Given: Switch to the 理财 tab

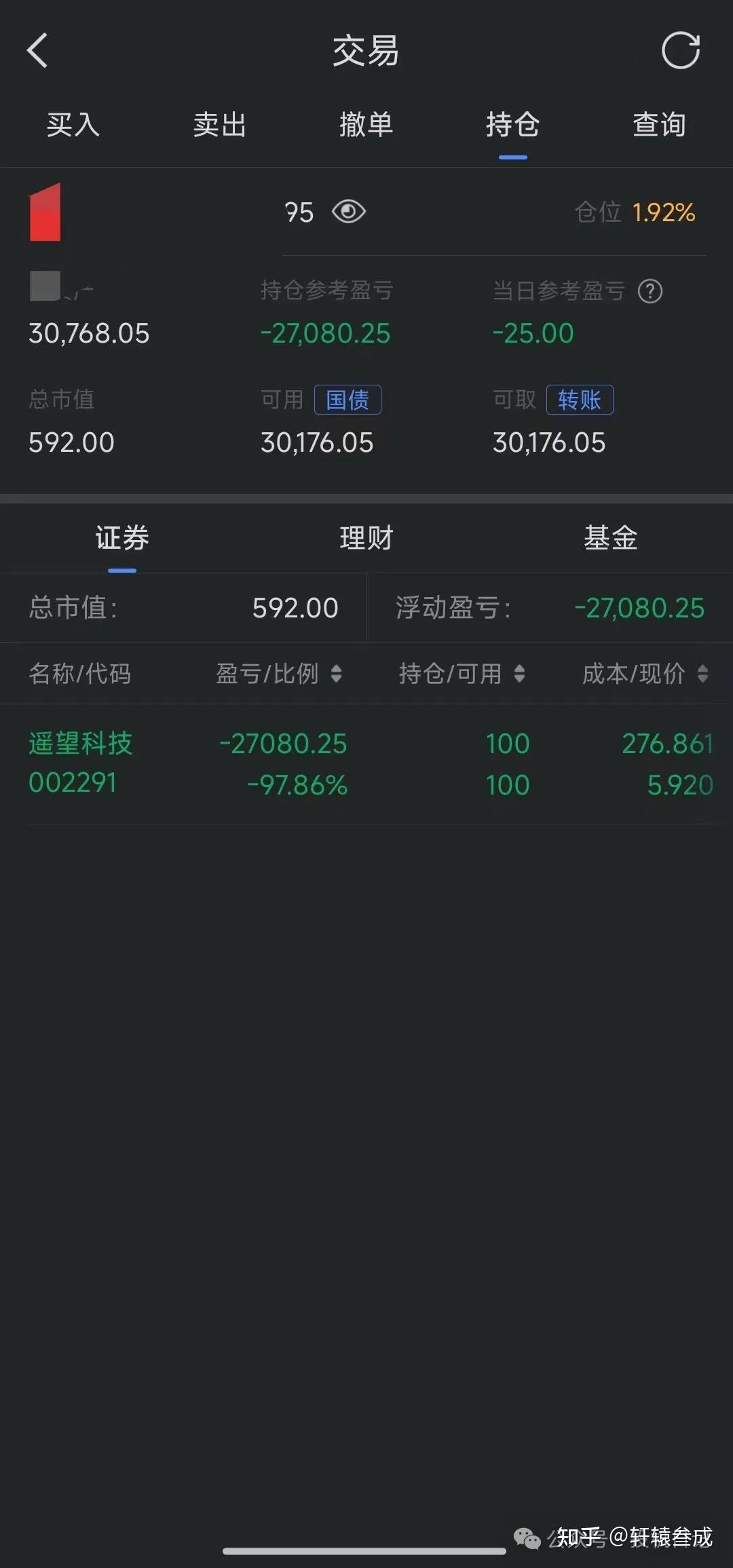Looking at the screenshot, I should pyautogui.click(x=366, y=538).
